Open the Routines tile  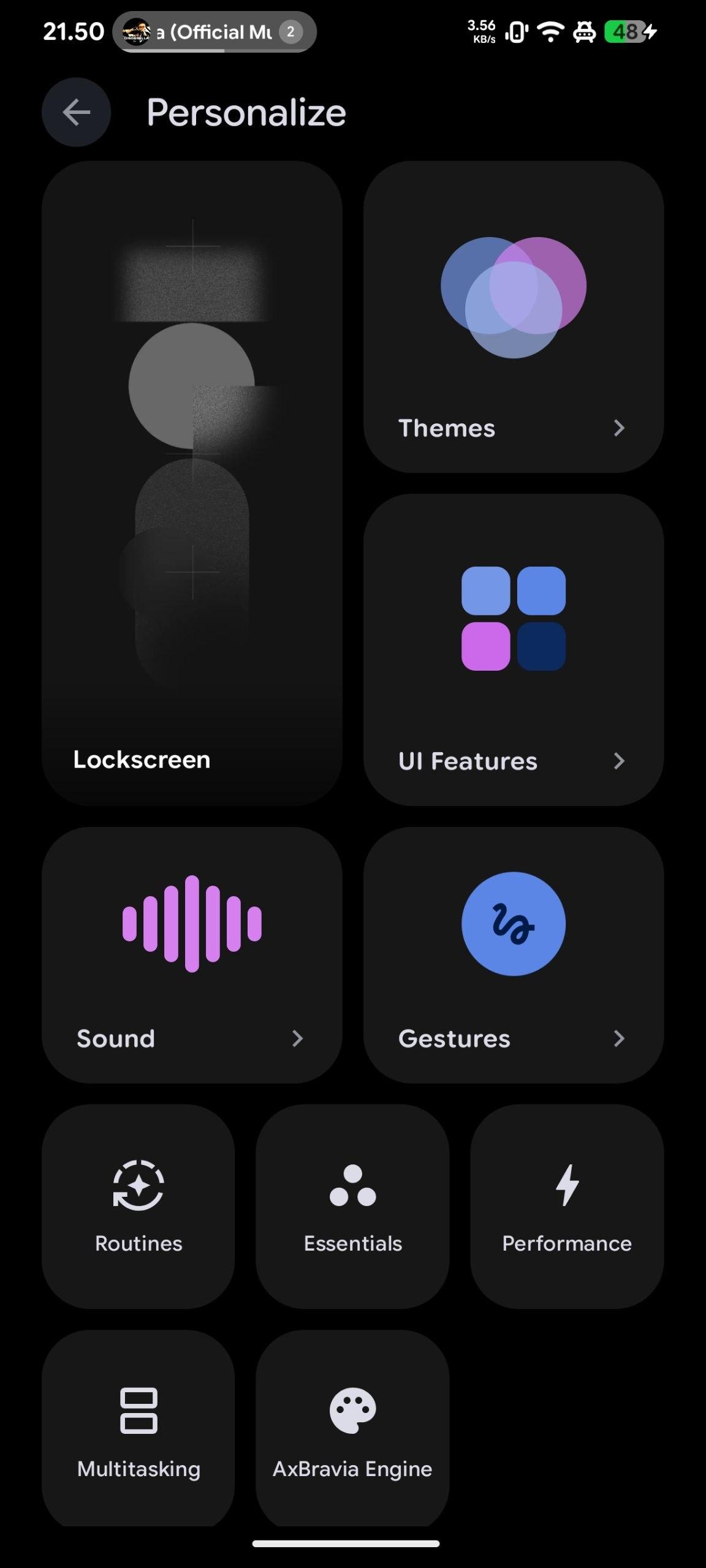click(139, 1205)
